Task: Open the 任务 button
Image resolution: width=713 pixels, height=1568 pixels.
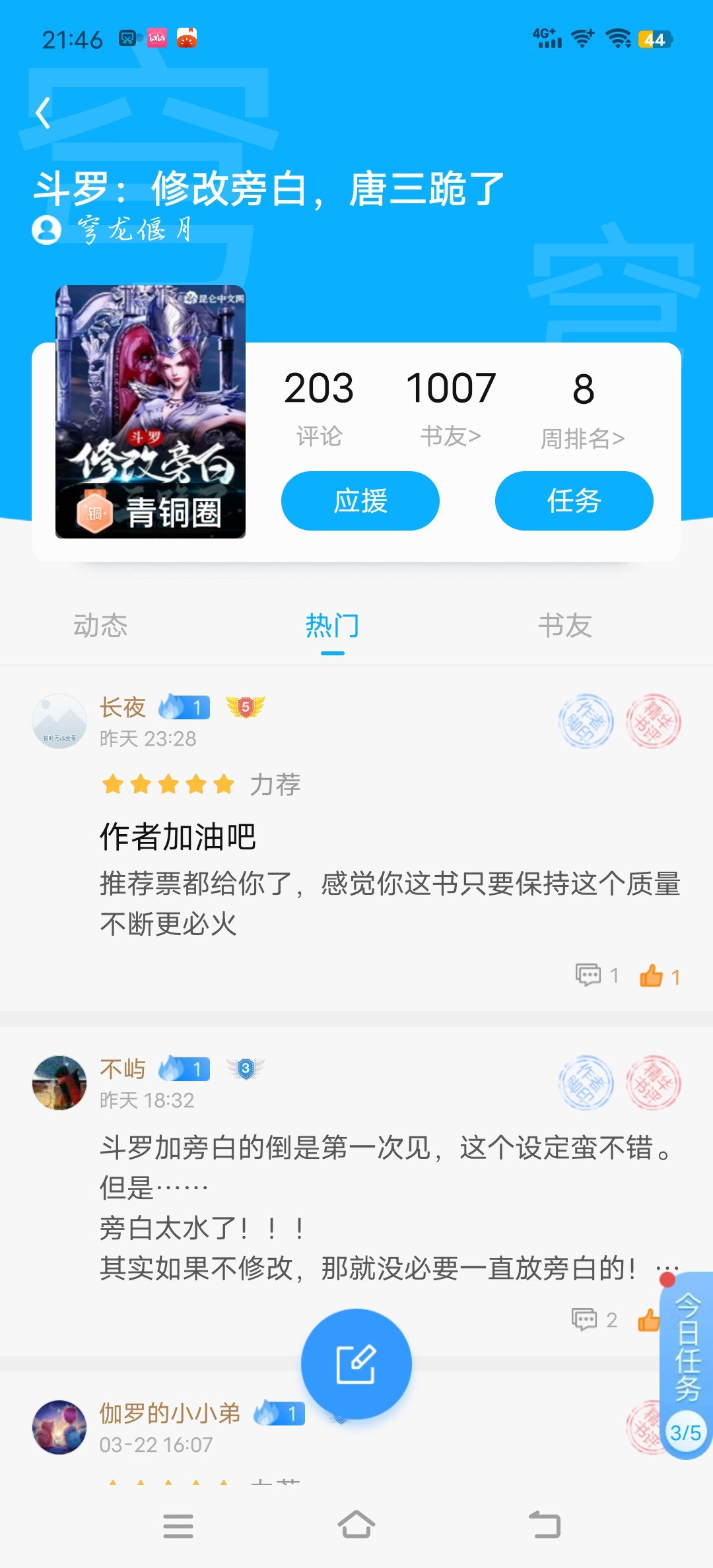Action: click(574, 501)
